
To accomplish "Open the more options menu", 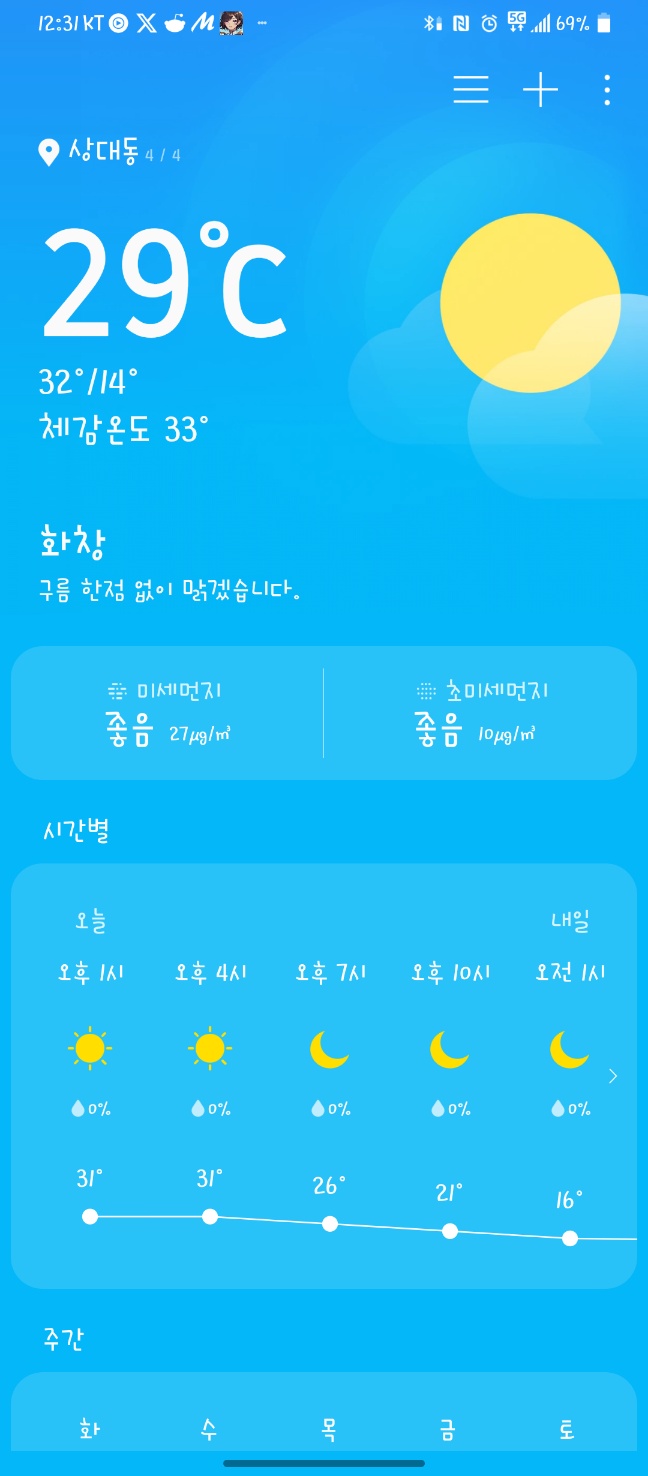I will tap(607, 90).
